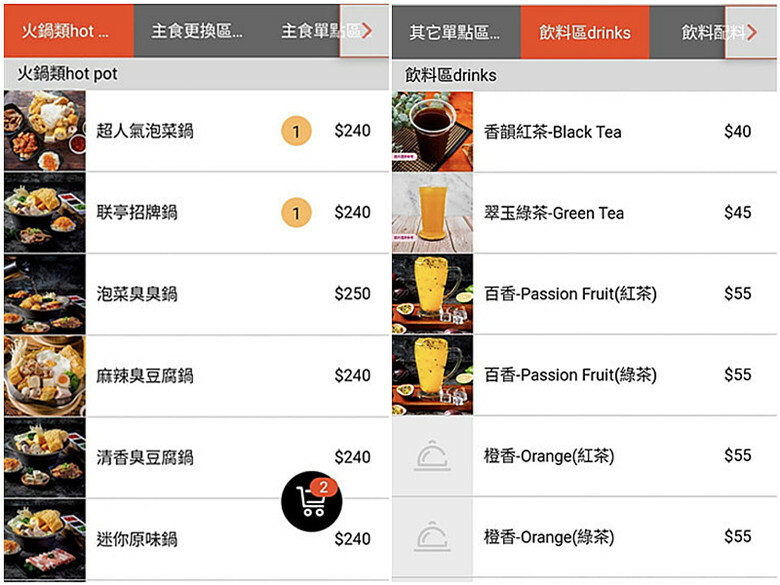Add 香韻紅茶-Black Tea drink
780x585 pixels.
coord(585,132)
